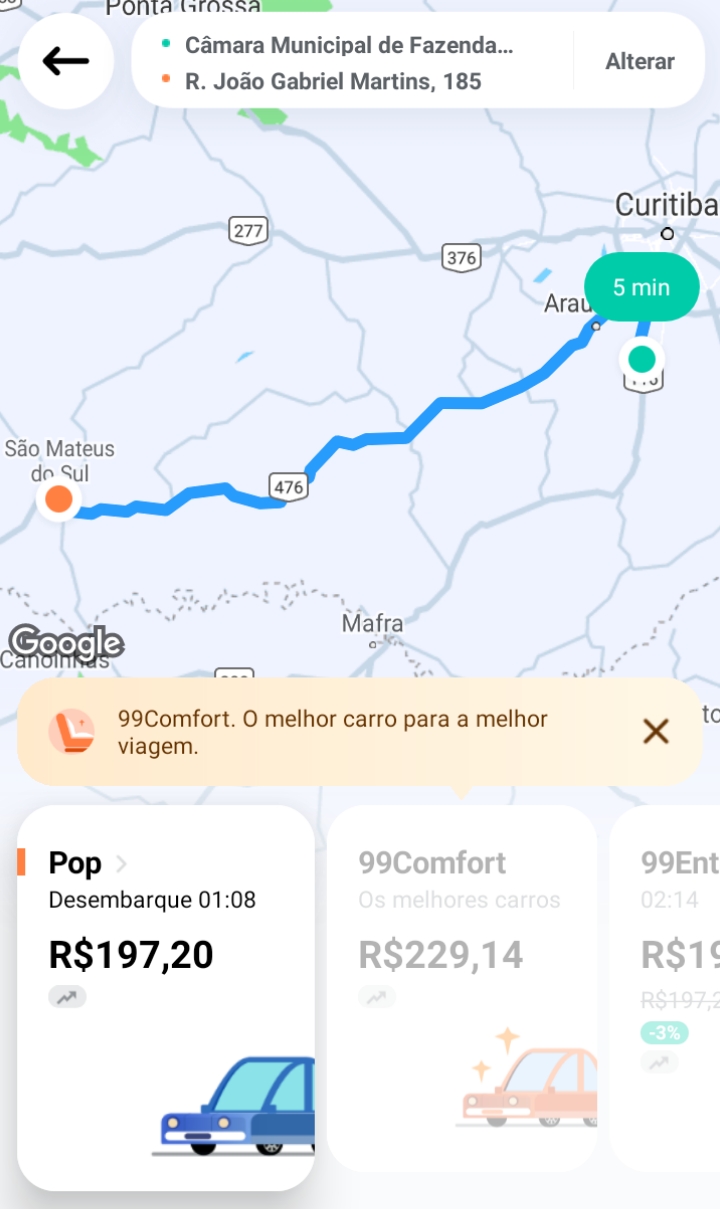Edit destination R. João Gabriel Martins, 185

pyautogui.click(x=333, y=82)
